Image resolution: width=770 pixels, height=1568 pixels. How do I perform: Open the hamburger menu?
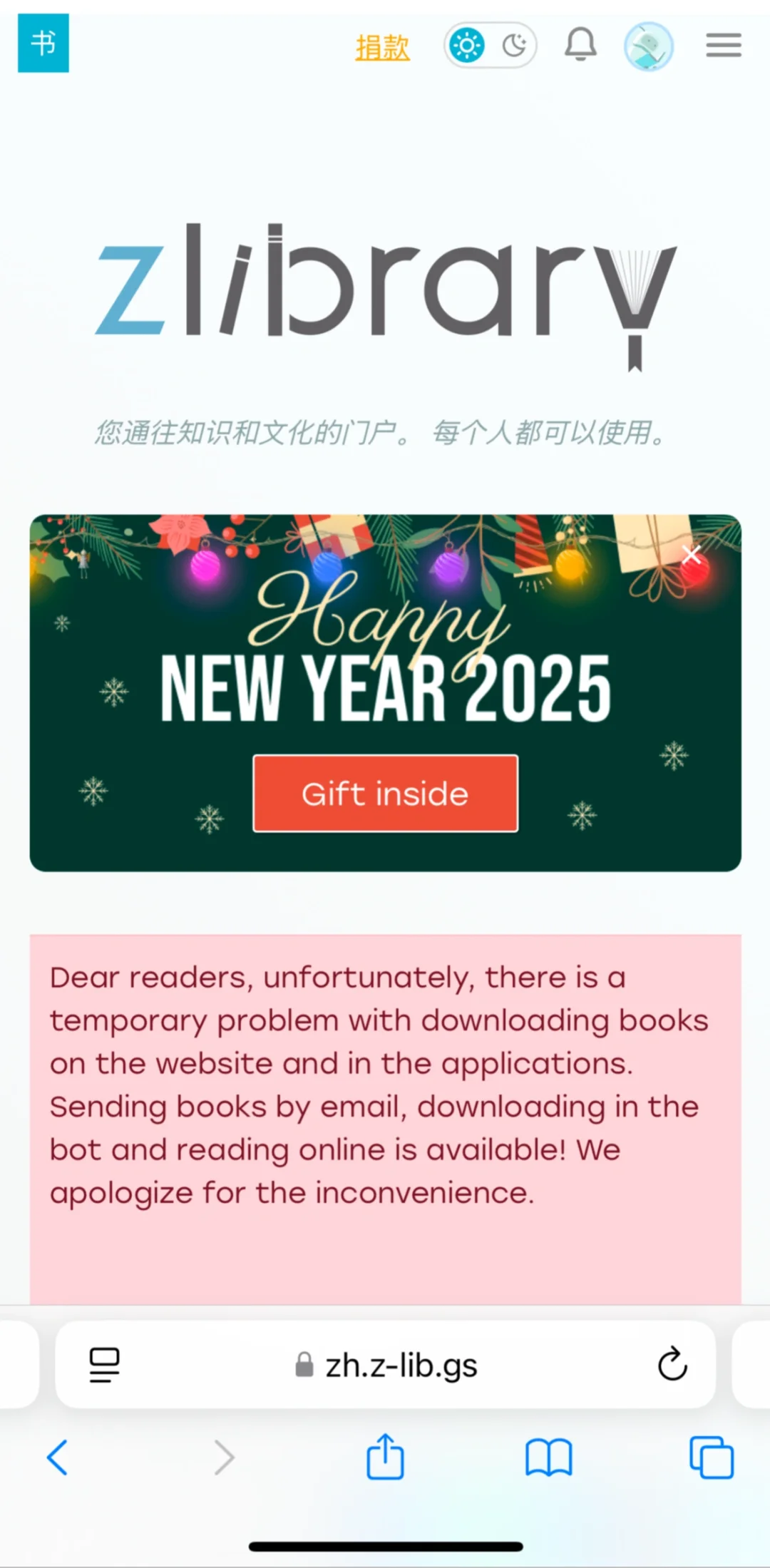tap(724, 45)
